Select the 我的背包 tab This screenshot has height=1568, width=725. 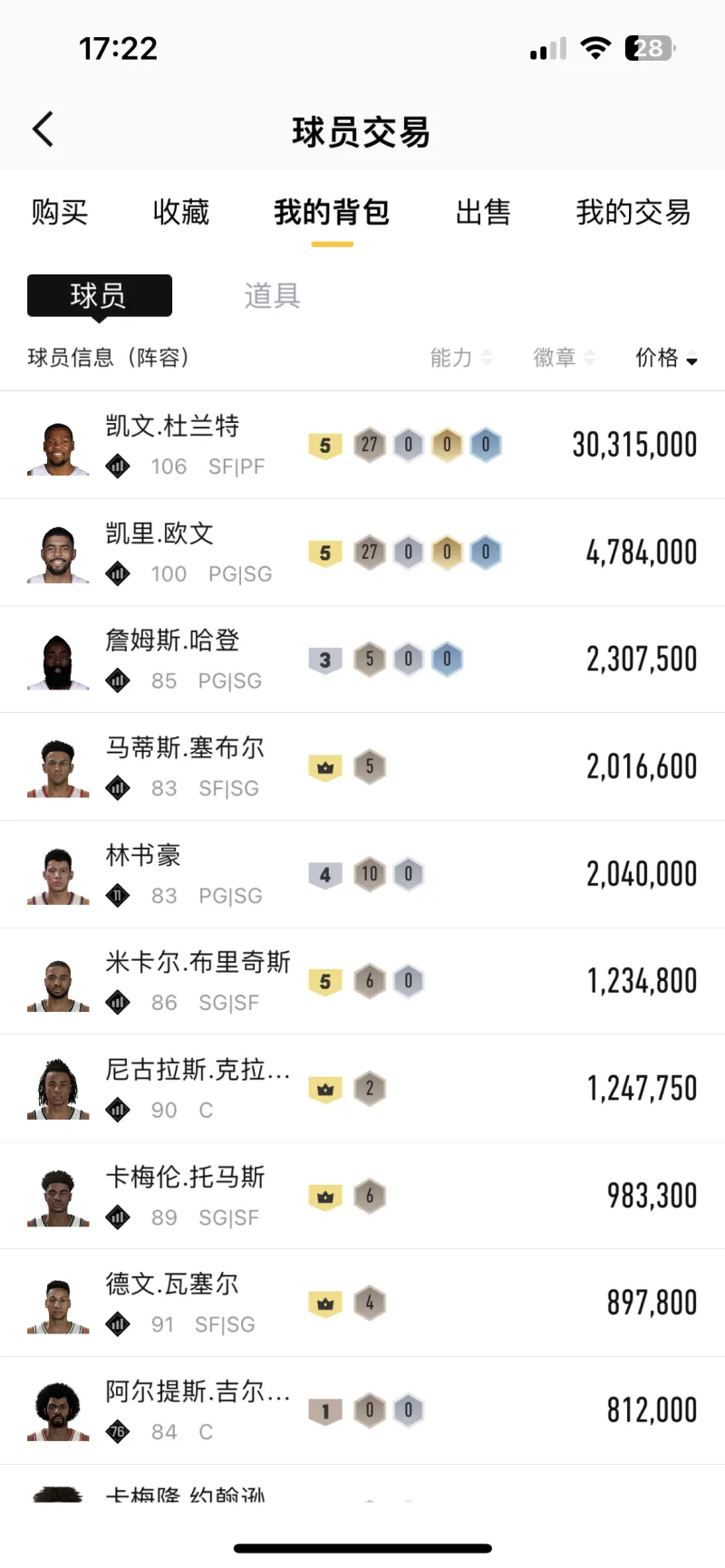pos(332,212)
